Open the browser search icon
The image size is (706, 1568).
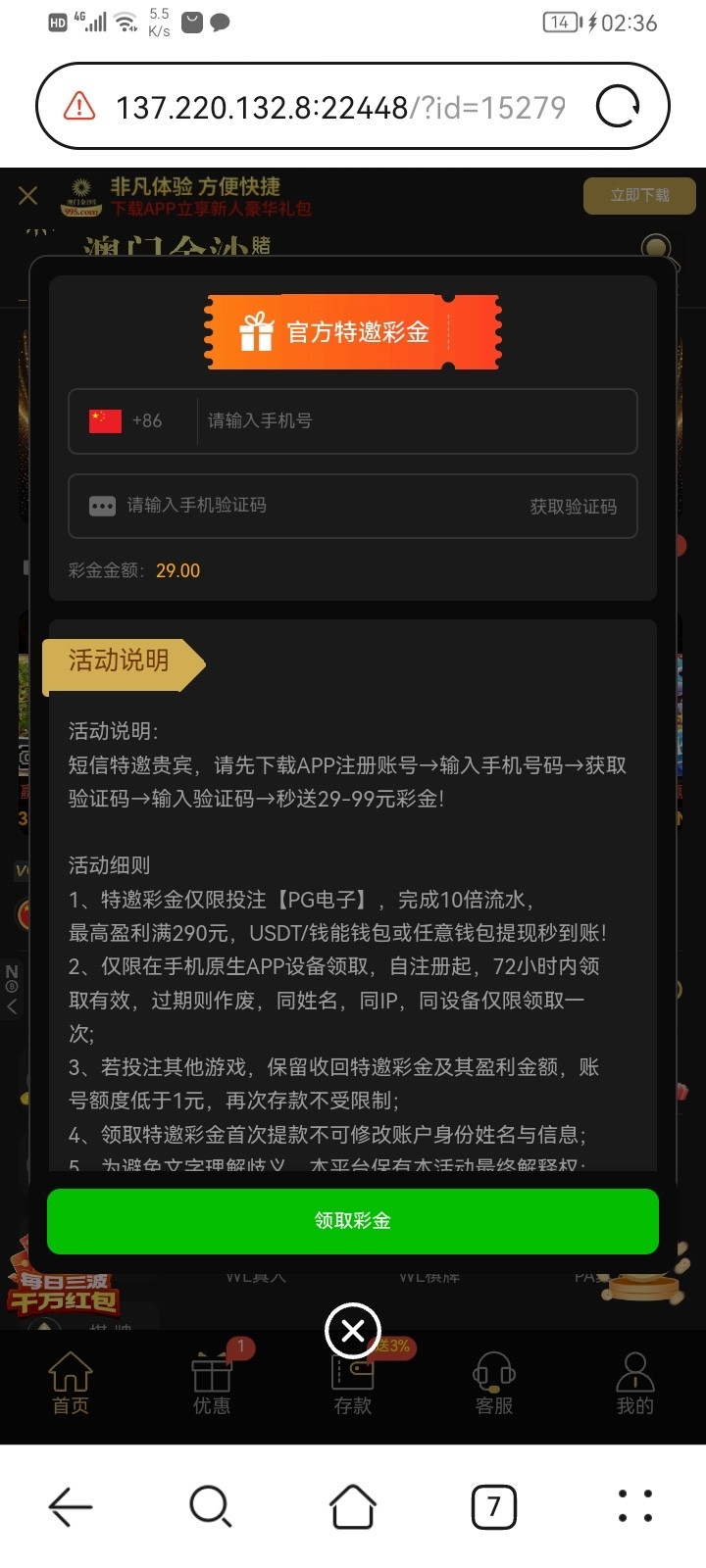211,1506
